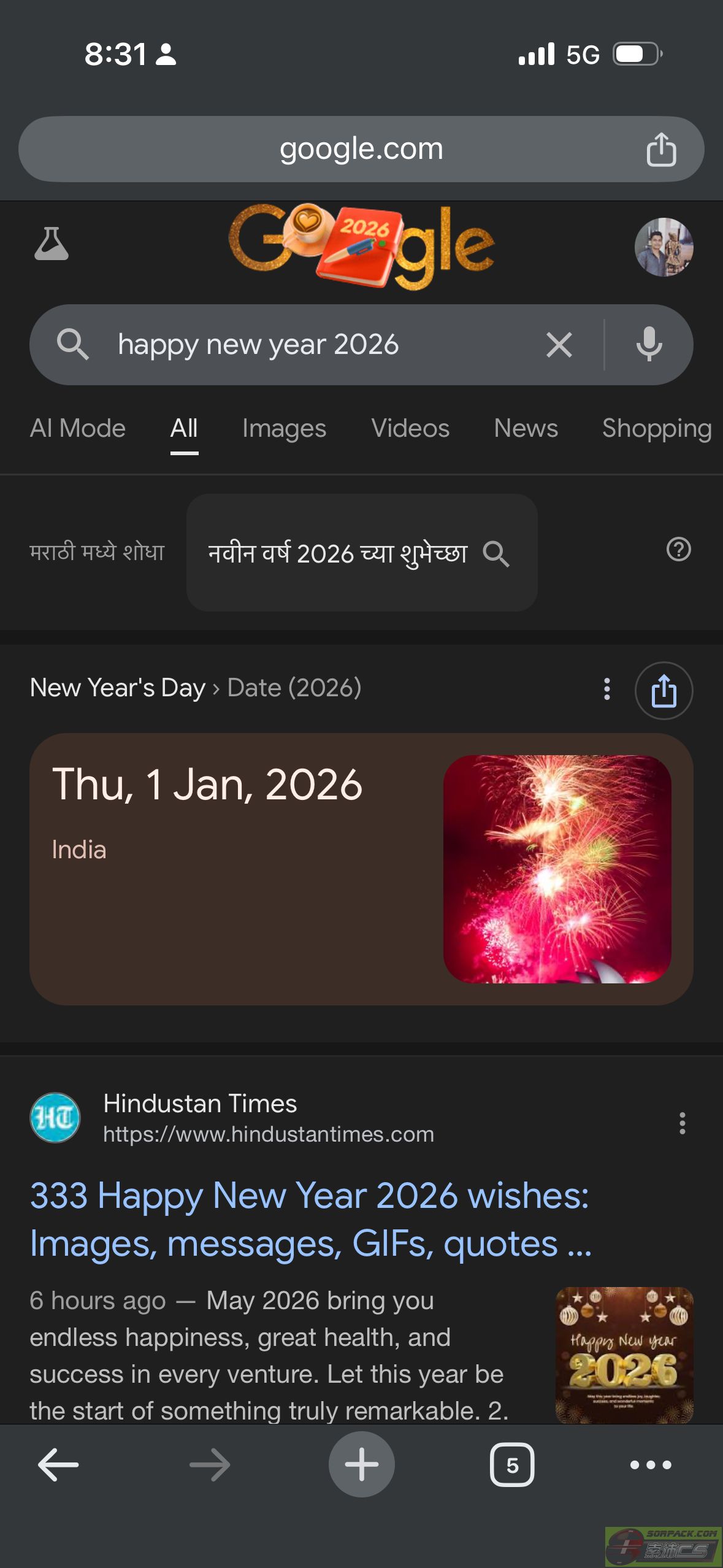Viewport: 723px width, 1568px height.
Task: Go back to the previous page
Action: [x=58, y=1465]
